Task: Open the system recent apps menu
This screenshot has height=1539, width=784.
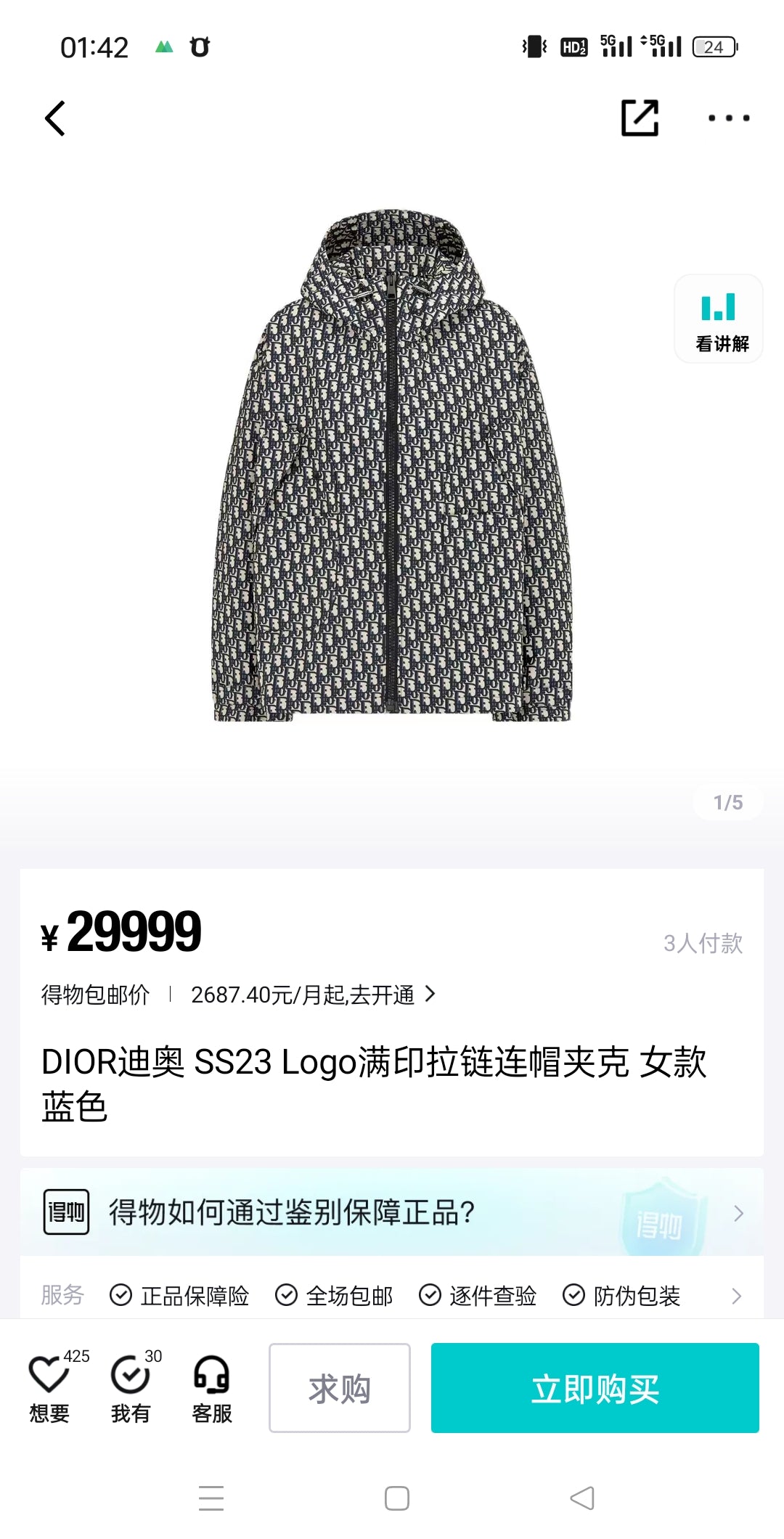Action: [x=211, y=1498]
